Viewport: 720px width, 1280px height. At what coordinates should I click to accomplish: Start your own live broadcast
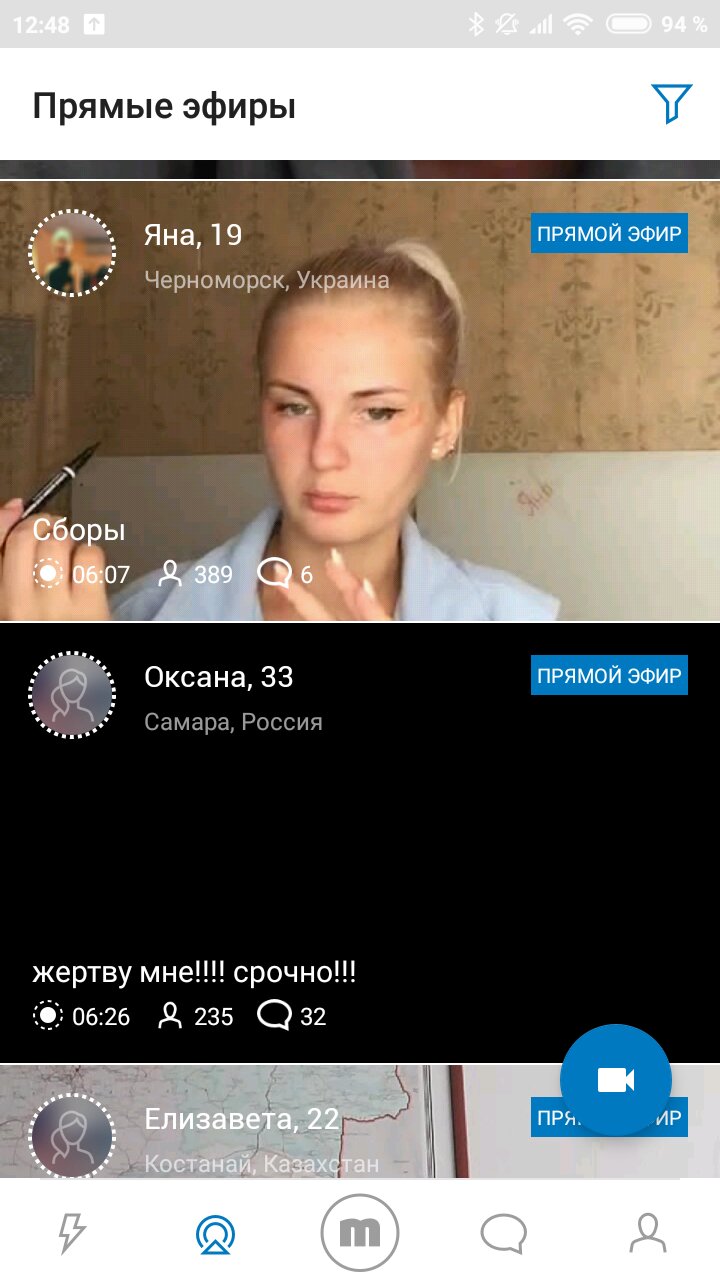click(615, 1079)
